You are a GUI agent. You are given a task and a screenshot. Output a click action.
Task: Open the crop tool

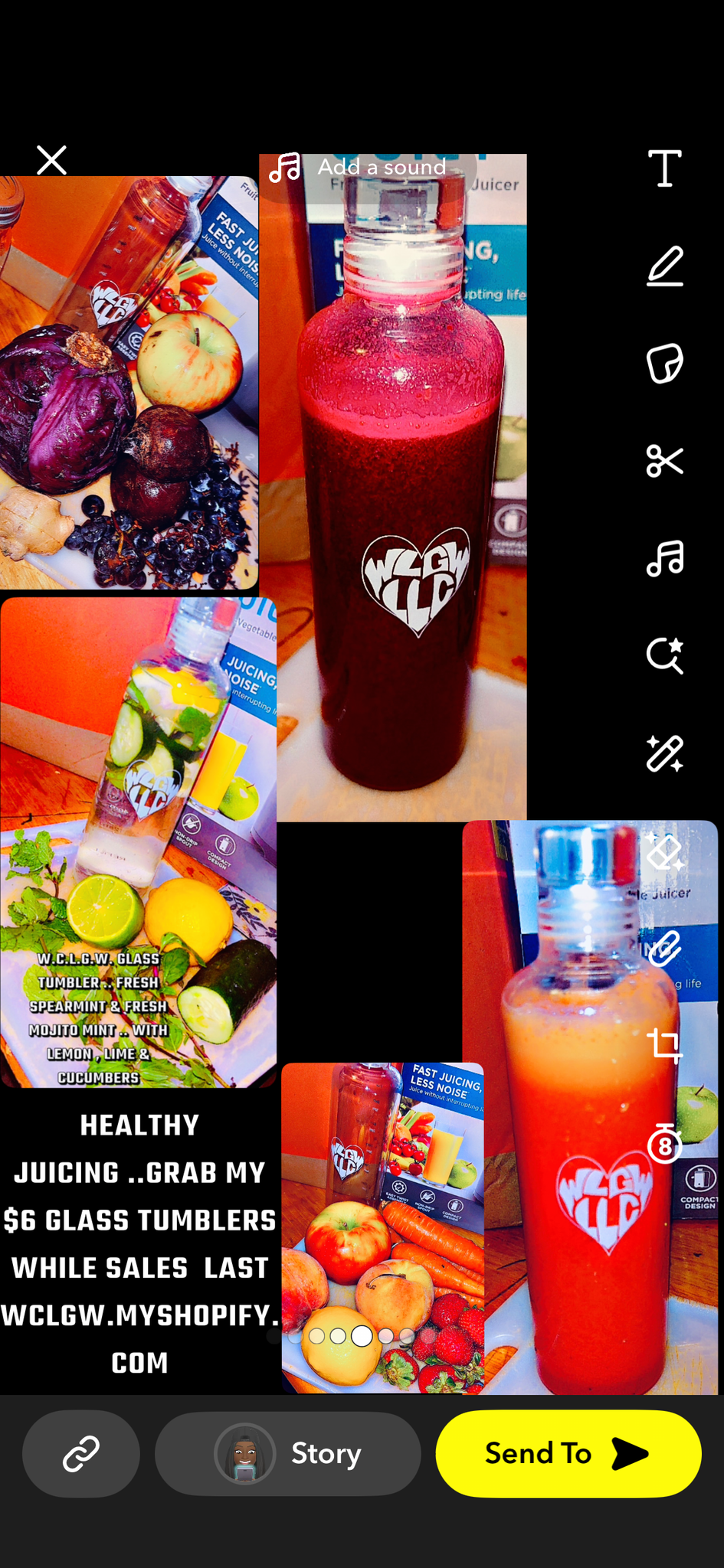[x=664, y=1046]
